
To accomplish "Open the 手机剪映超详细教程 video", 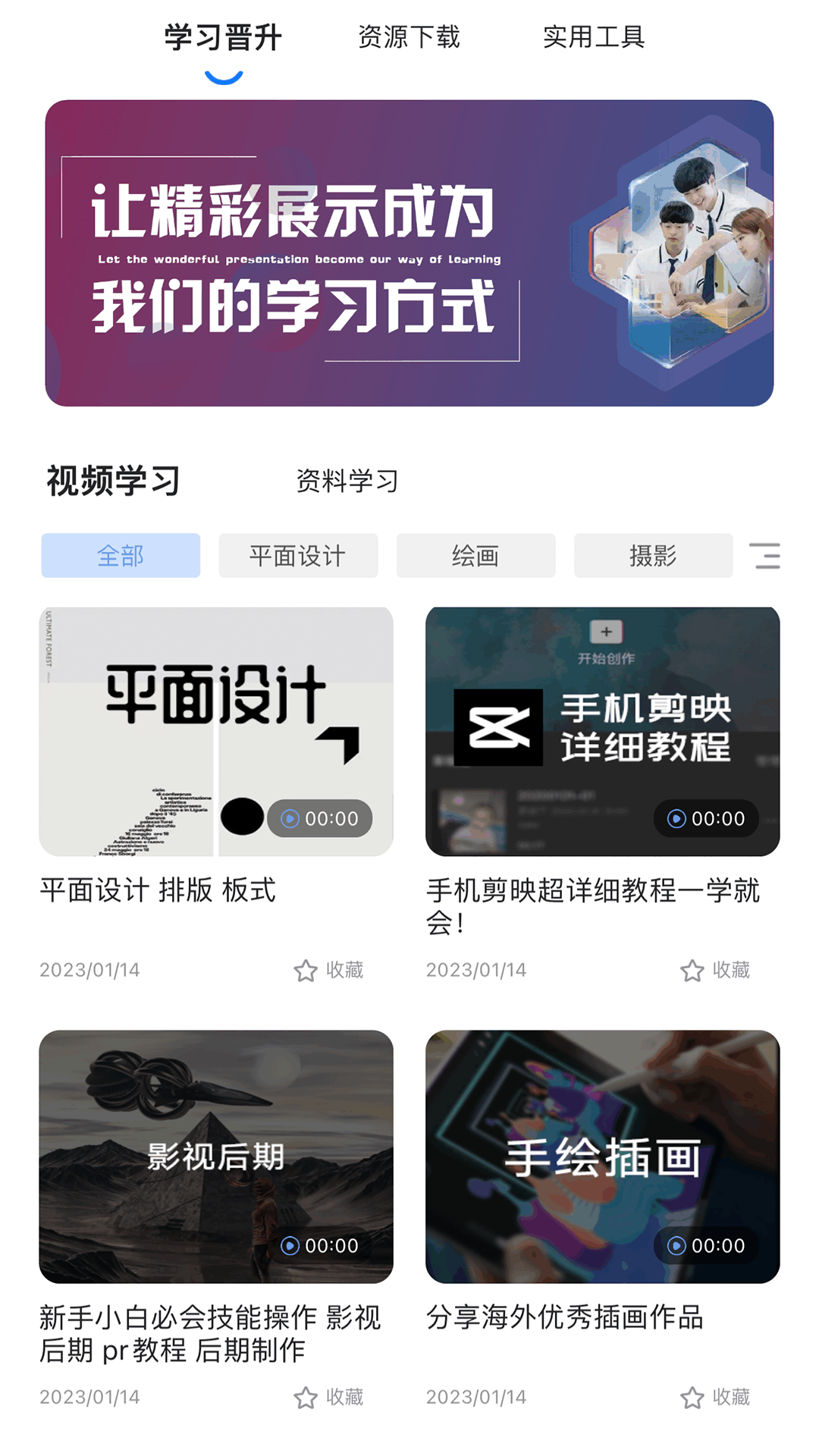I will tap(602, 732).
